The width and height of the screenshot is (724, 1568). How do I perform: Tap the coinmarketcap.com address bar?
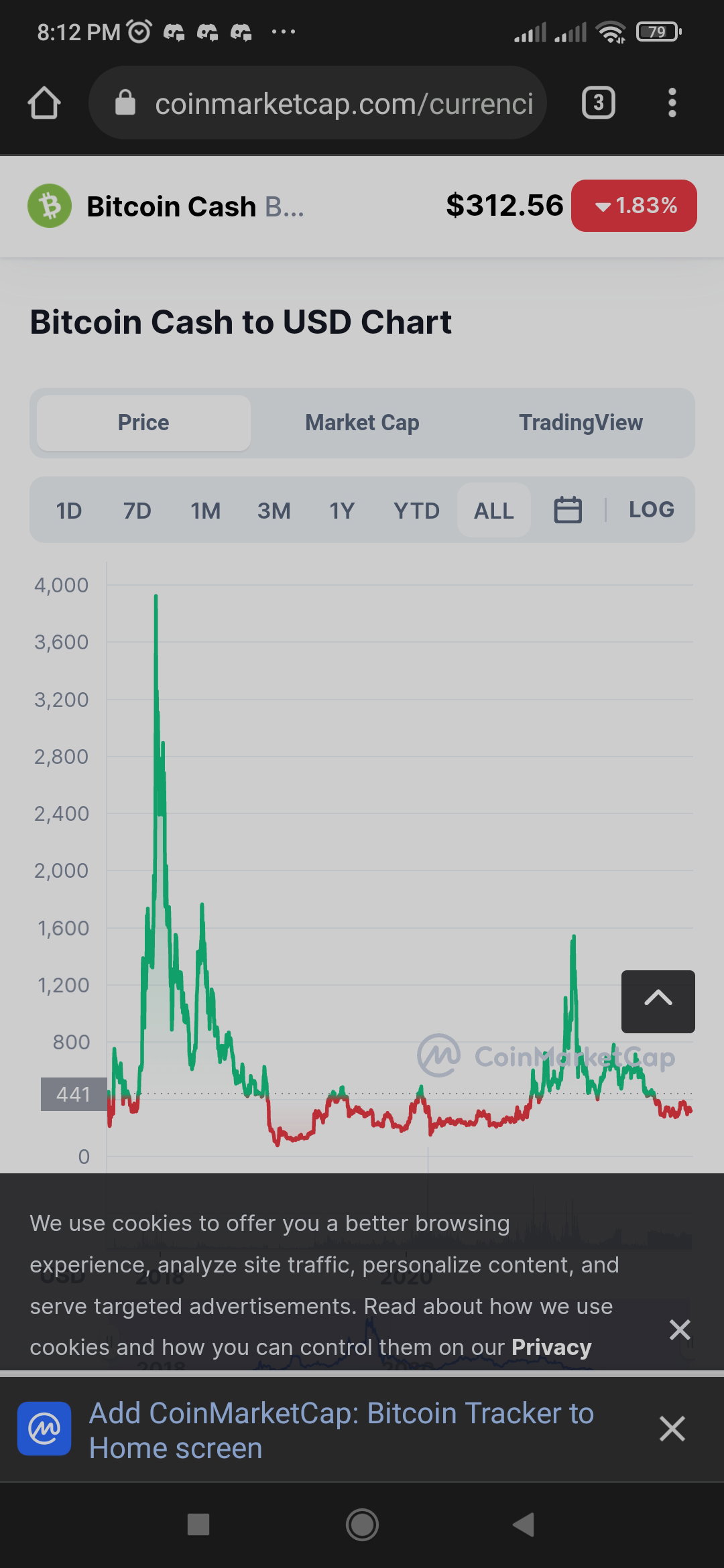click(318, 103)
